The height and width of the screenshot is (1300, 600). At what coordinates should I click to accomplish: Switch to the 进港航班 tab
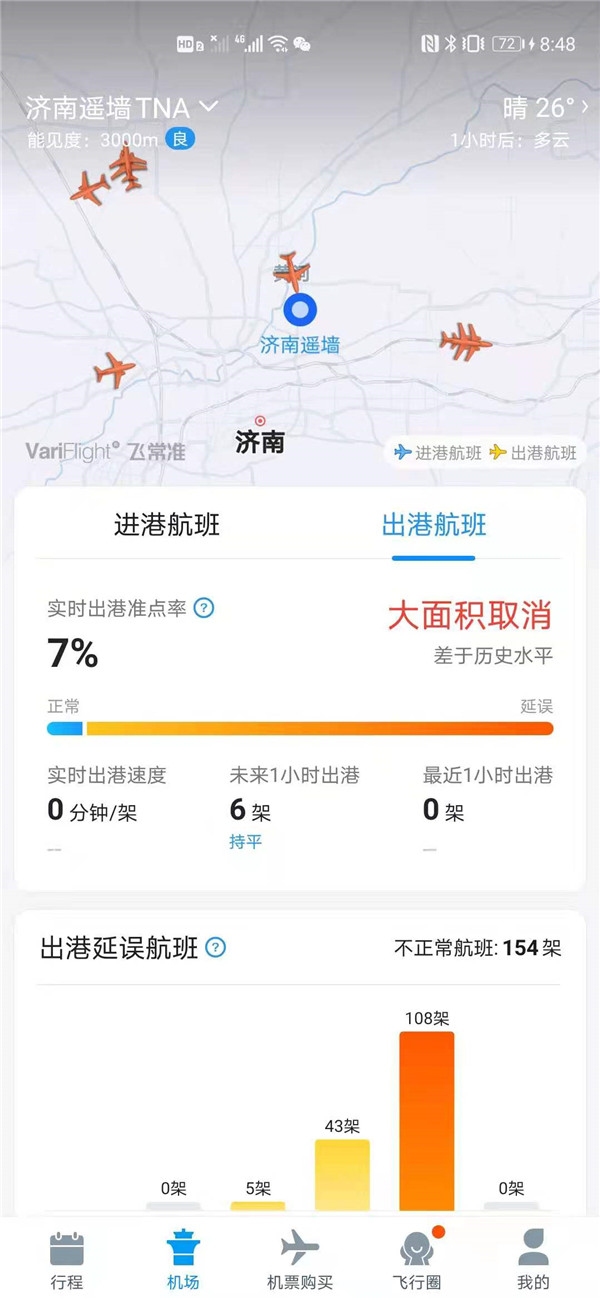pyautogui.click(x=167, y=525)
